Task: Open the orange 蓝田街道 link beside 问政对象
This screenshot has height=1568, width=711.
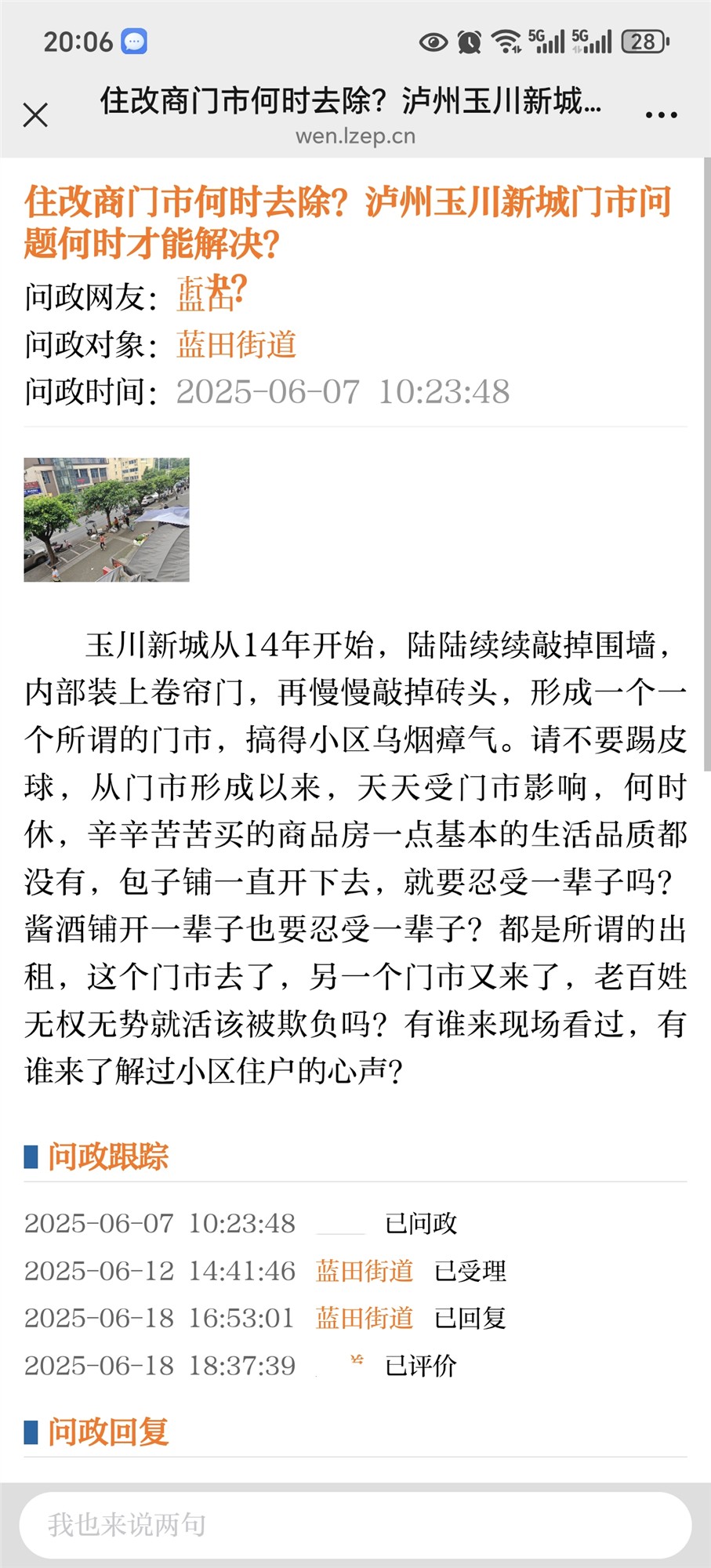Action: (x=236, y=345)
